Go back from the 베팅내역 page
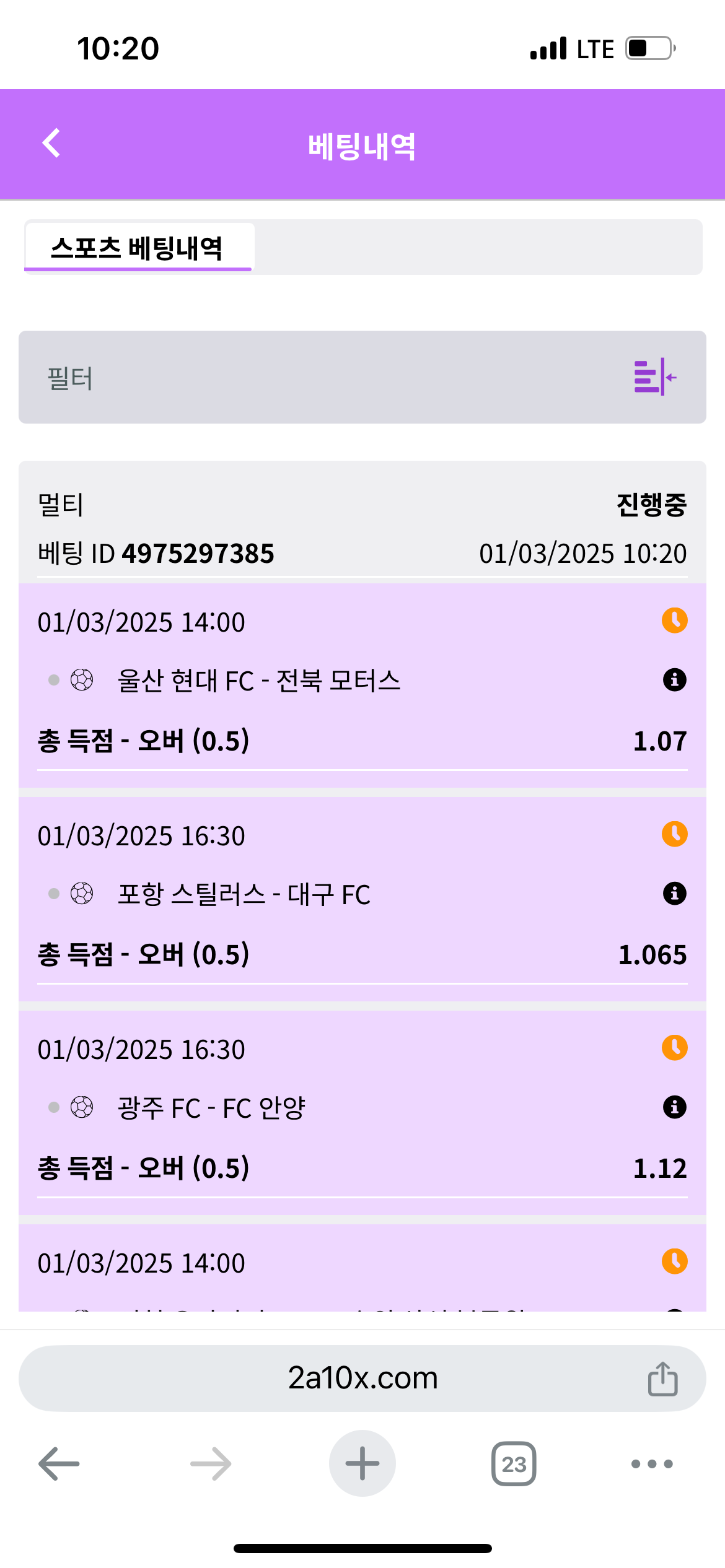 pyautogui.click(x=51, y=144)
